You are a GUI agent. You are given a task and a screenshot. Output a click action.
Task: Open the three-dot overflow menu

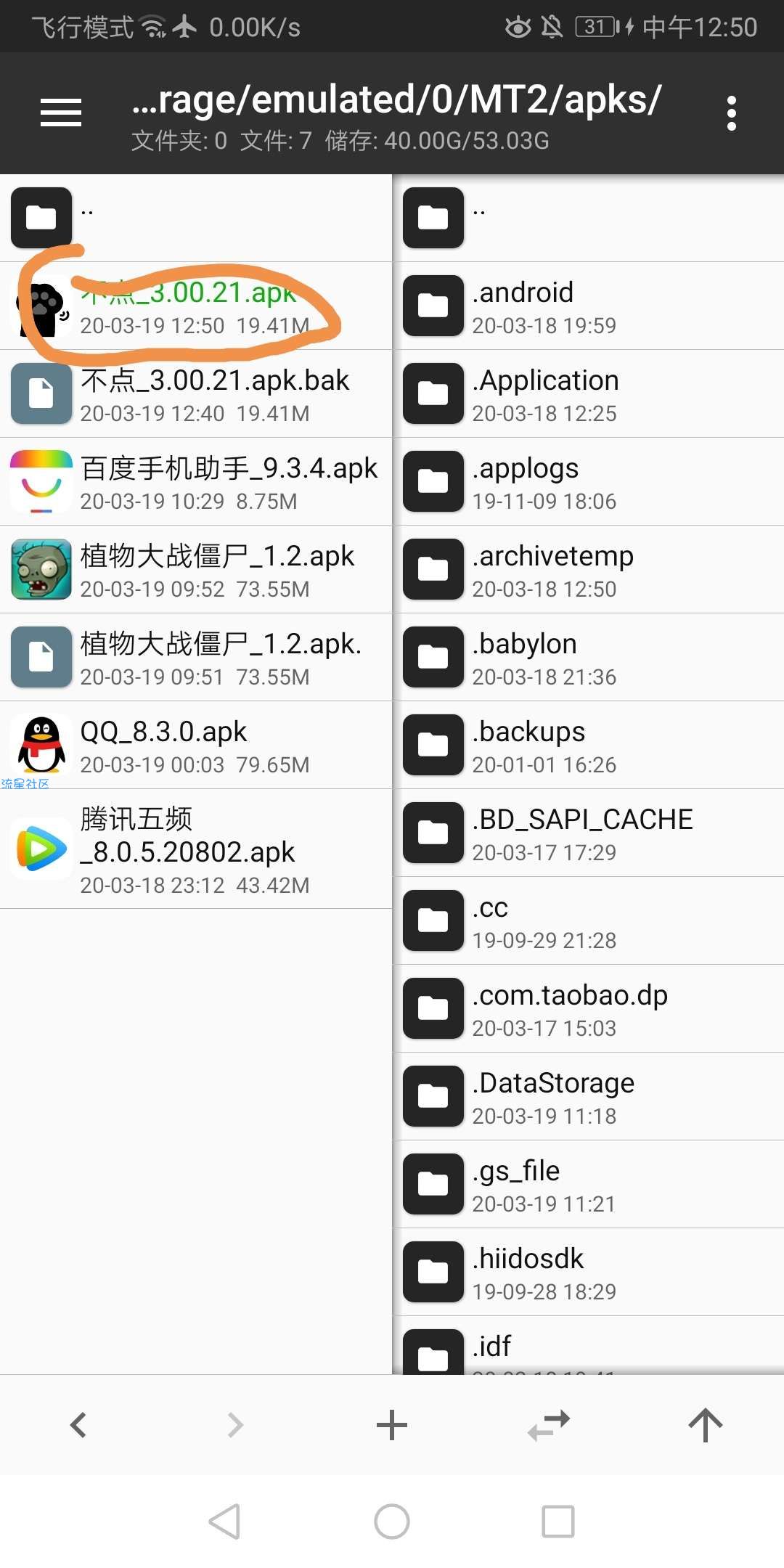coord(731,113)
